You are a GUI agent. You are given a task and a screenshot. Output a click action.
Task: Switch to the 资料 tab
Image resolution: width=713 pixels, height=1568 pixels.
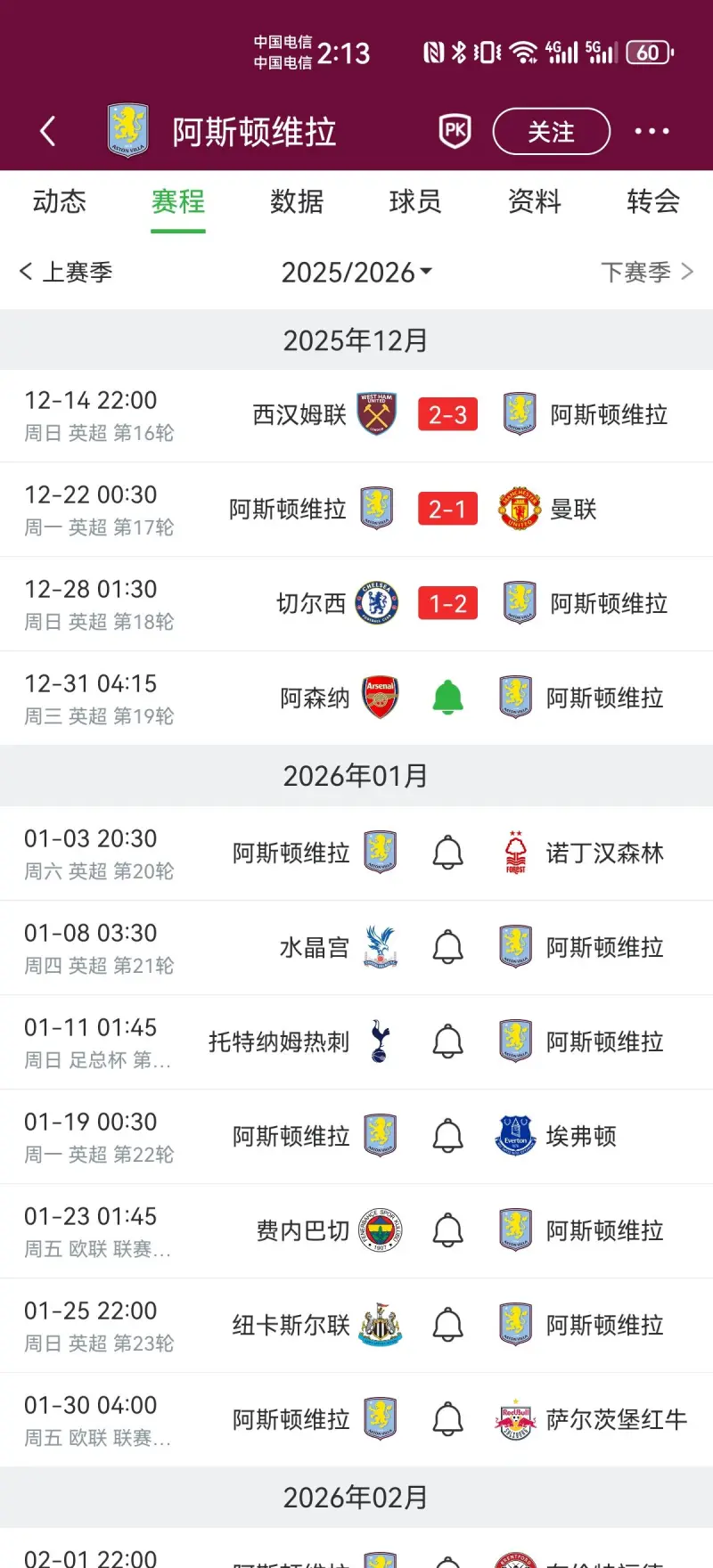point(535,201)
